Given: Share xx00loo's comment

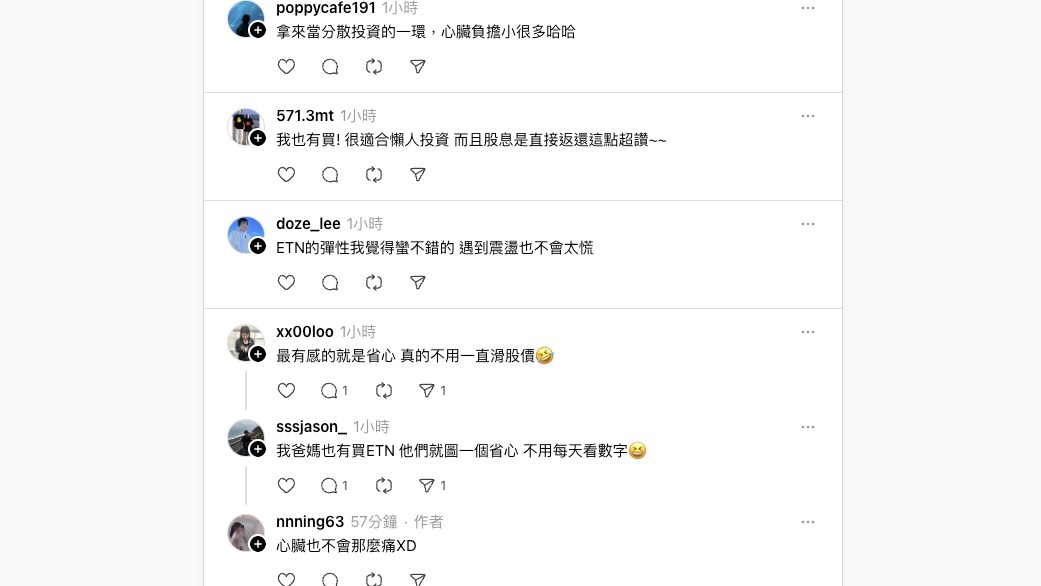Looking at the screenshot, I should (x=427, y=391).
